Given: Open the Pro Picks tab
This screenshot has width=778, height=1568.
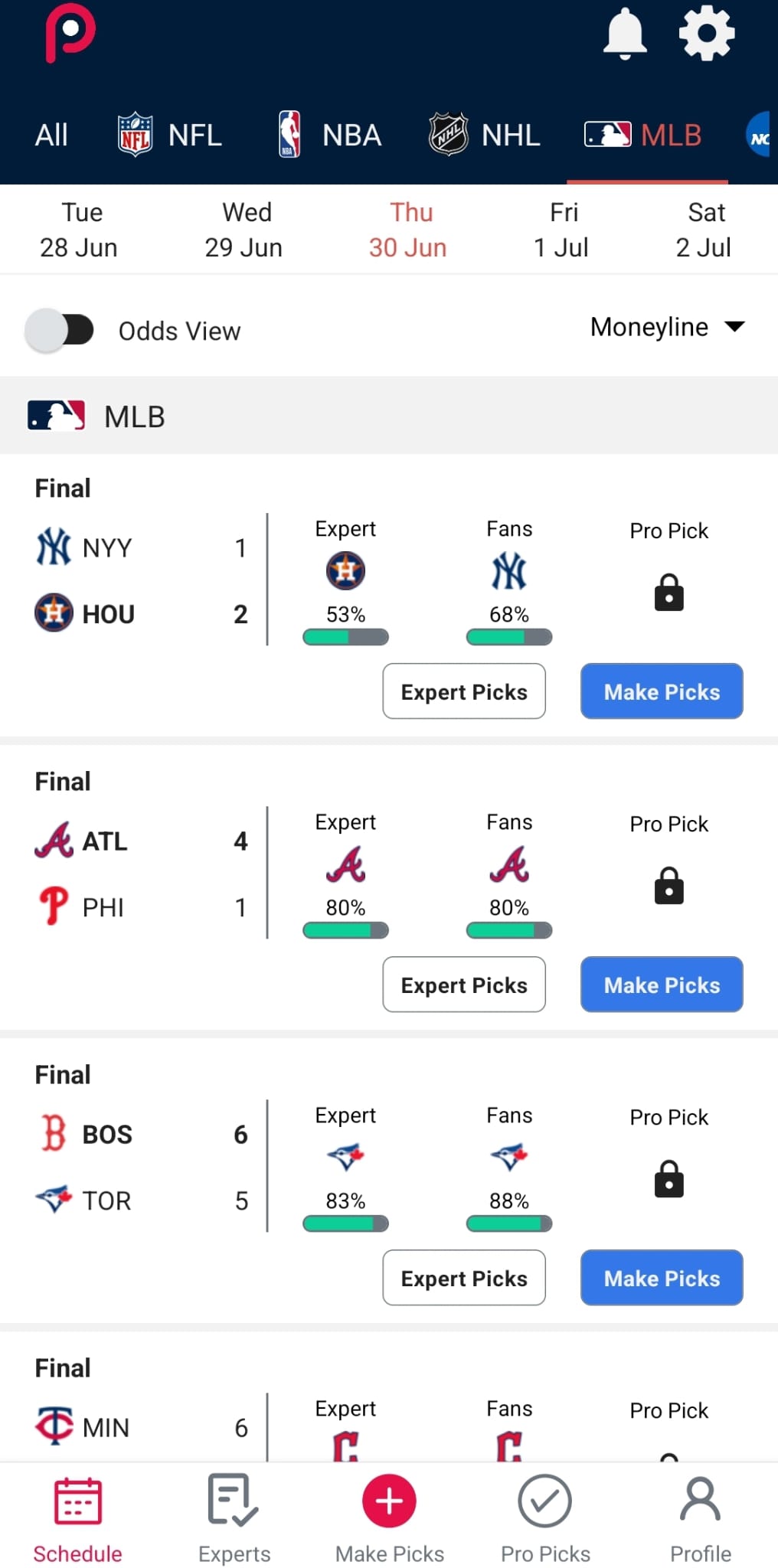Looking at the screenshot, I should tap(545, 1519).
